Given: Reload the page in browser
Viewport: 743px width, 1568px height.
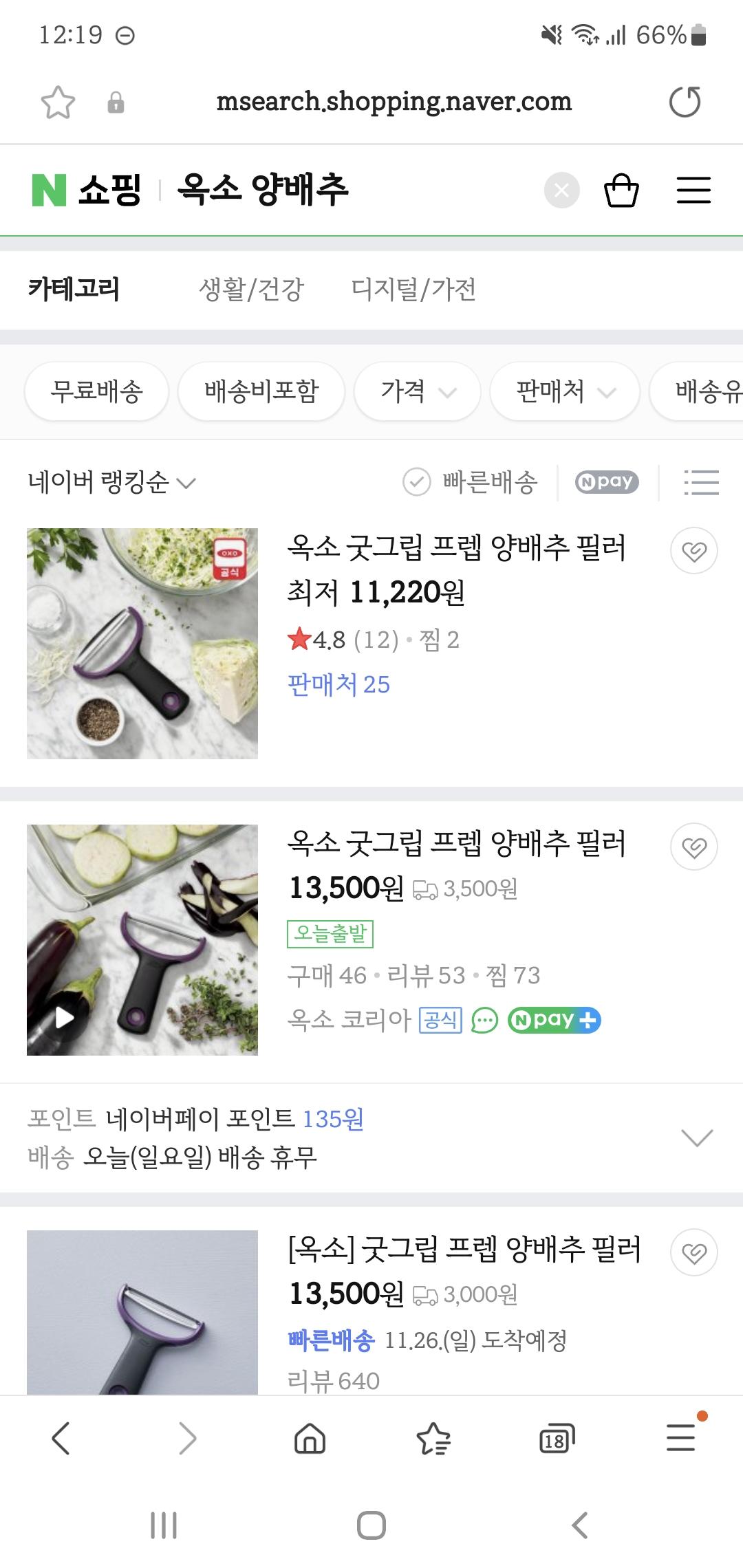Looking at the screenshot, I should [685, 102].
